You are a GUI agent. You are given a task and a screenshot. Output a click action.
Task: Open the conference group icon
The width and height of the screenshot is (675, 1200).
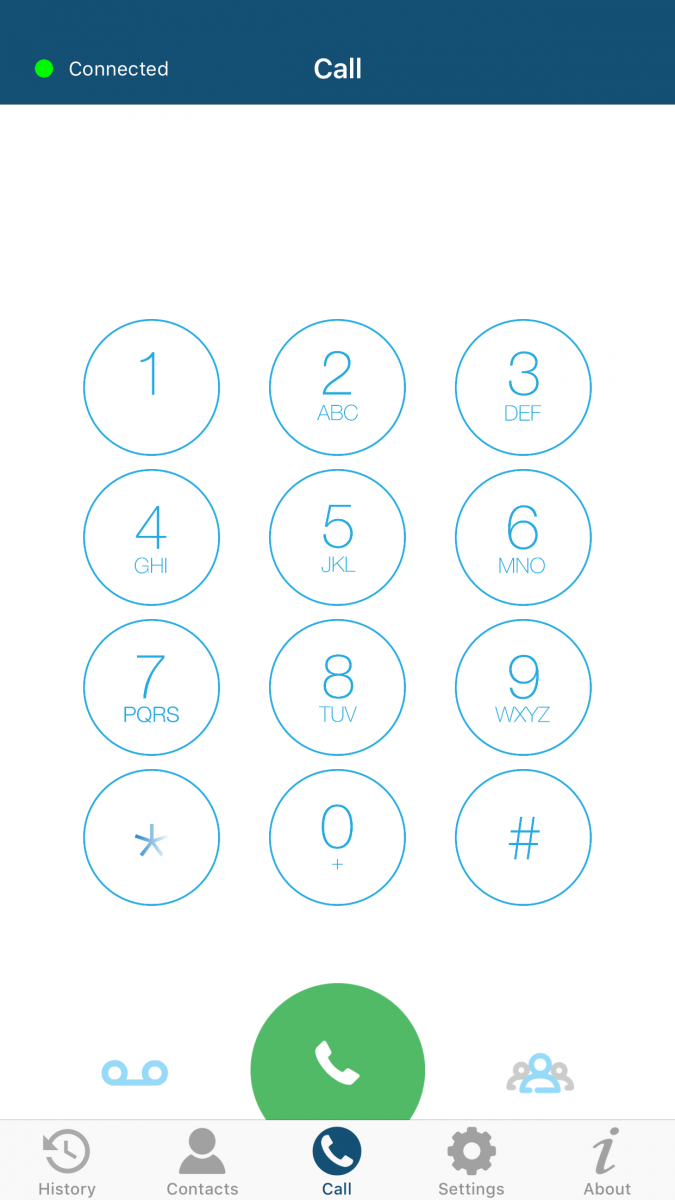point(540,1073)
